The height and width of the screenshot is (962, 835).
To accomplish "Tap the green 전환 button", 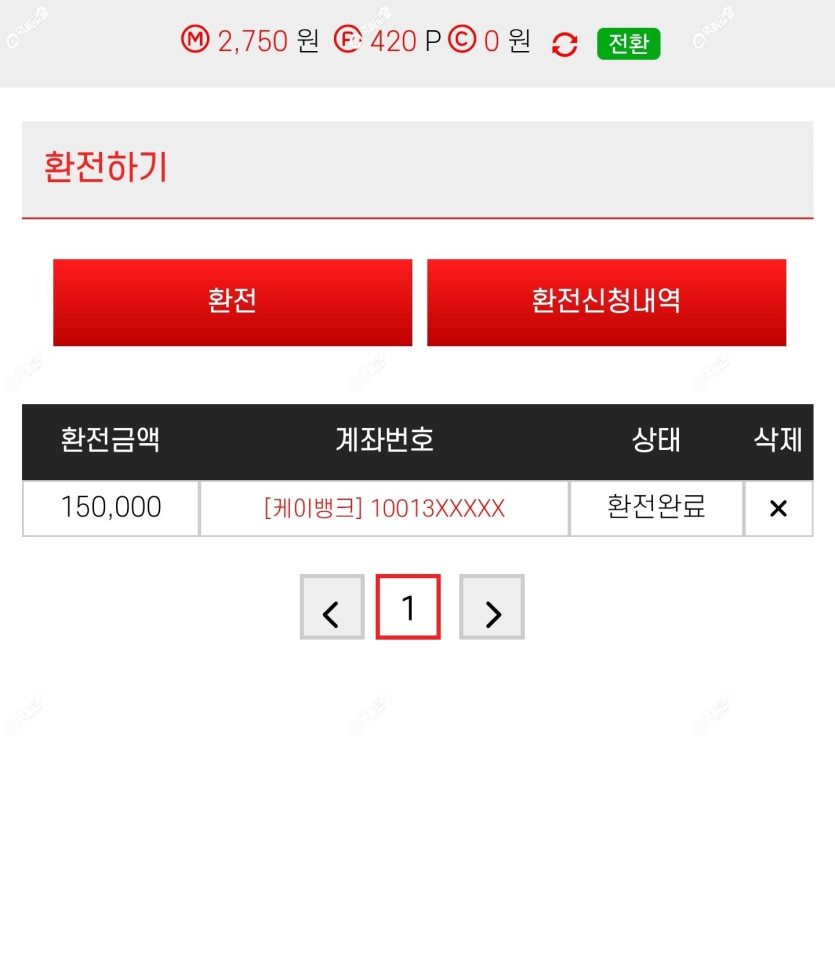I will [x=628, y=44].
